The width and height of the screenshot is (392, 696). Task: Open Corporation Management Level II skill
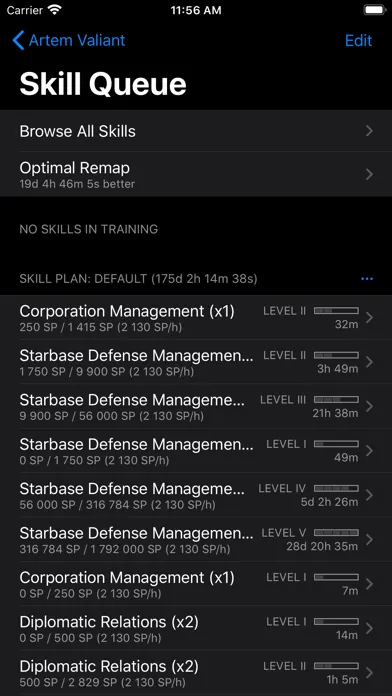tap(196, 317)
